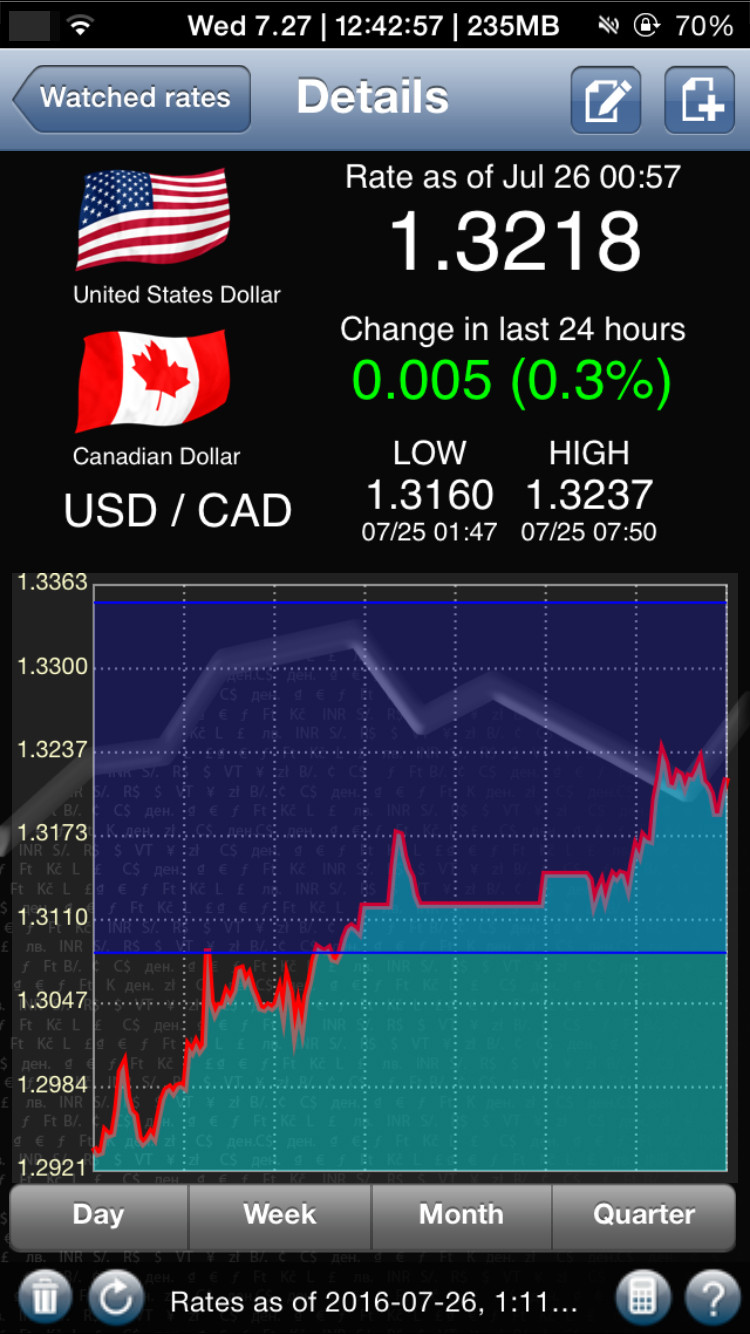The width and height of the screenshot is (750, 1334).
Task: Tap the add new rate icon
Action: pos(700,99)
